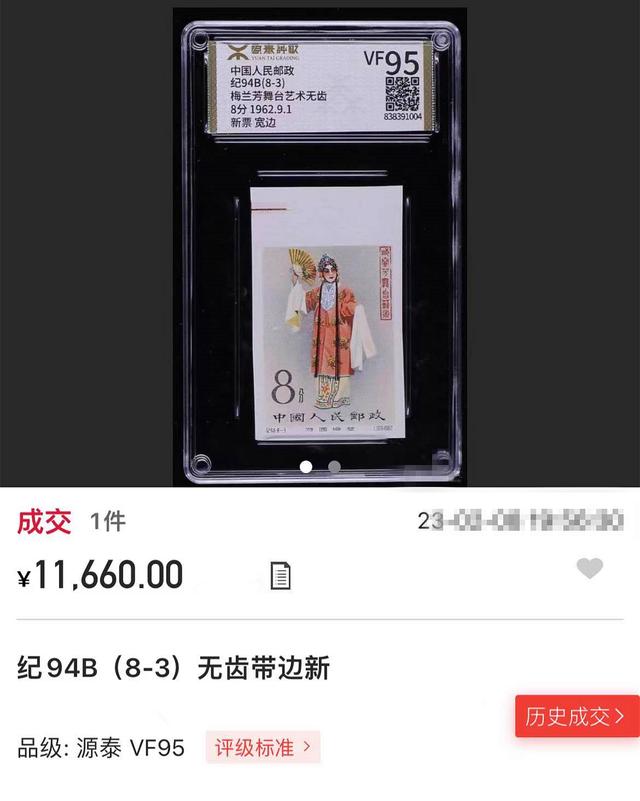Add this lot to favorites
Image resolution: width=640 pixels, height=801 pixels.
pos(590,569)
